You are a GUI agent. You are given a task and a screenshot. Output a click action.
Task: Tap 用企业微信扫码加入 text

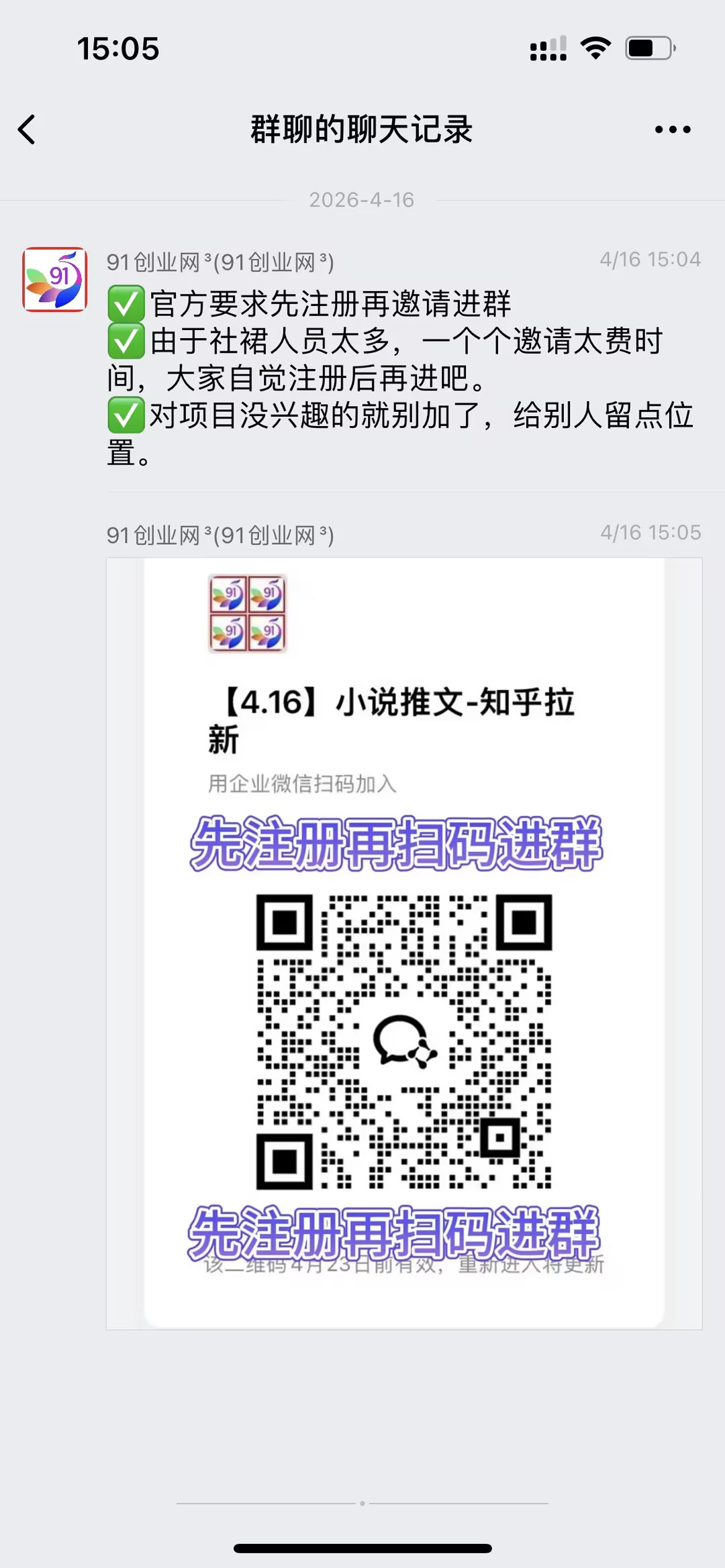tap(302, 782)
